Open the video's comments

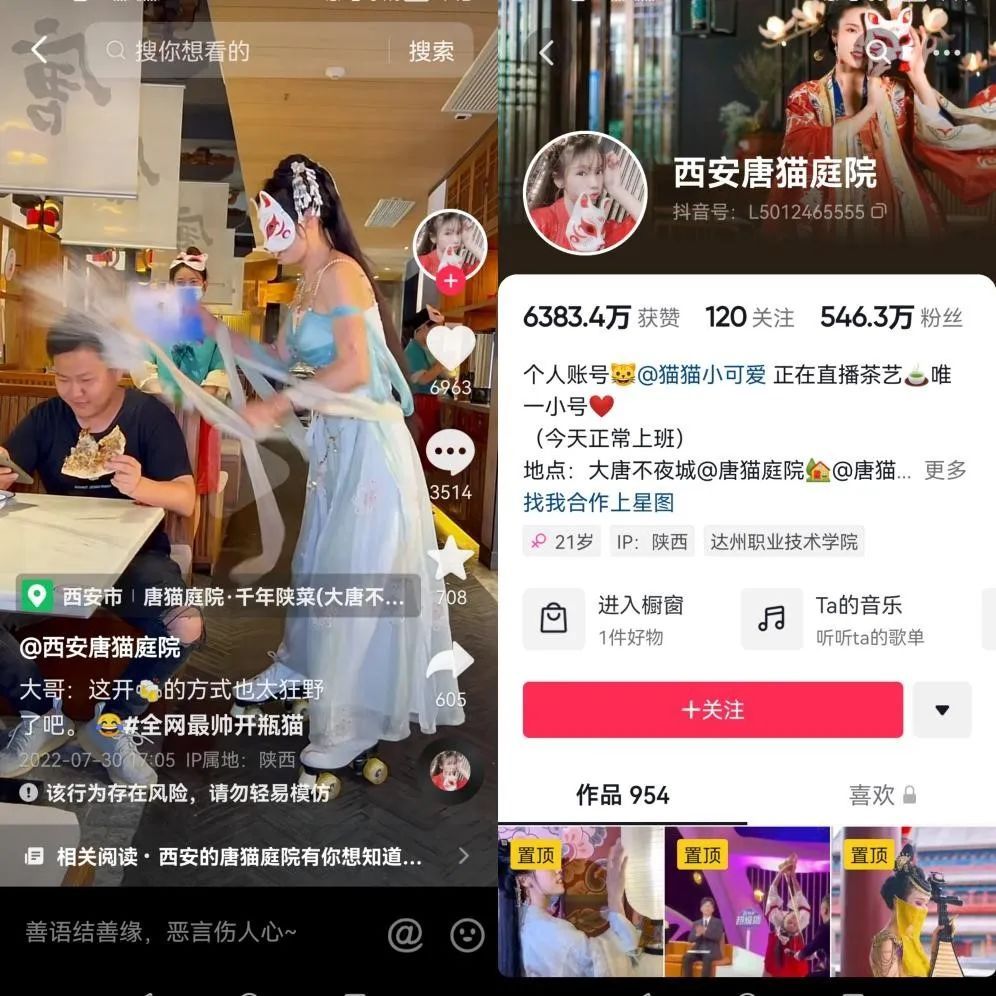click(450, 453)
